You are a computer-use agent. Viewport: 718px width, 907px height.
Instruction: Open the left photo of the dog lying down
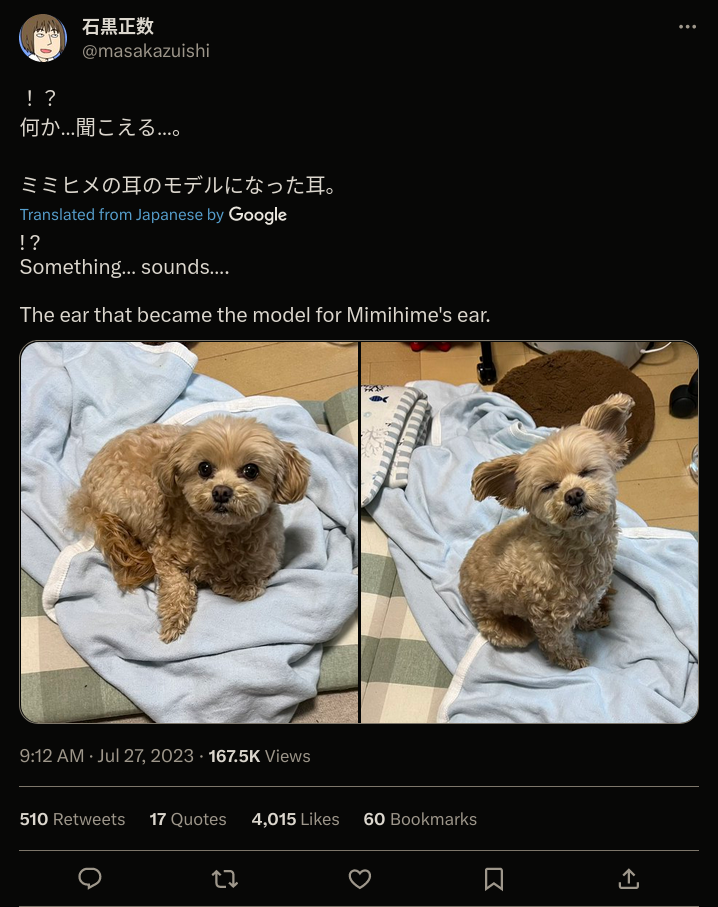(x=189, y=532)
